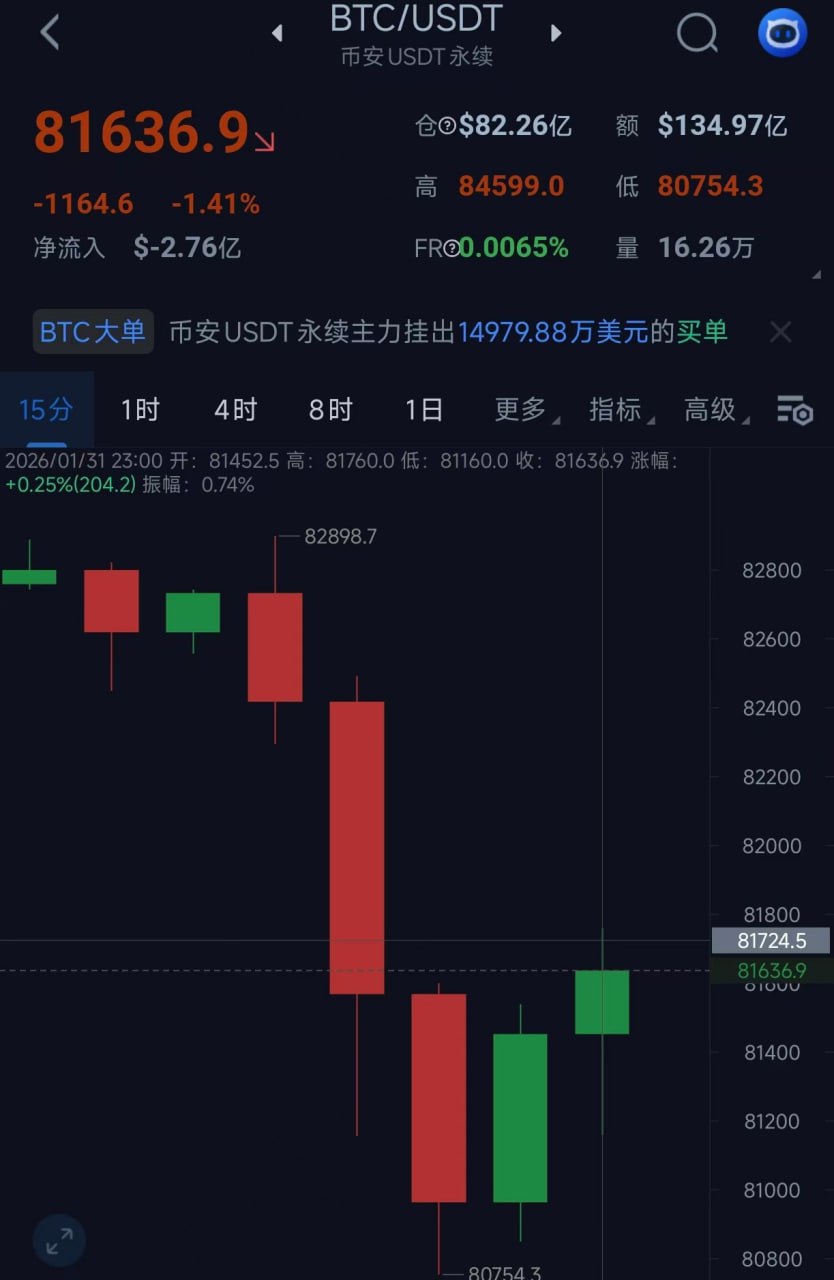834x1280 pixels.
Task: Select the 15分 timeframe
Action: click(x=46, y=409)
